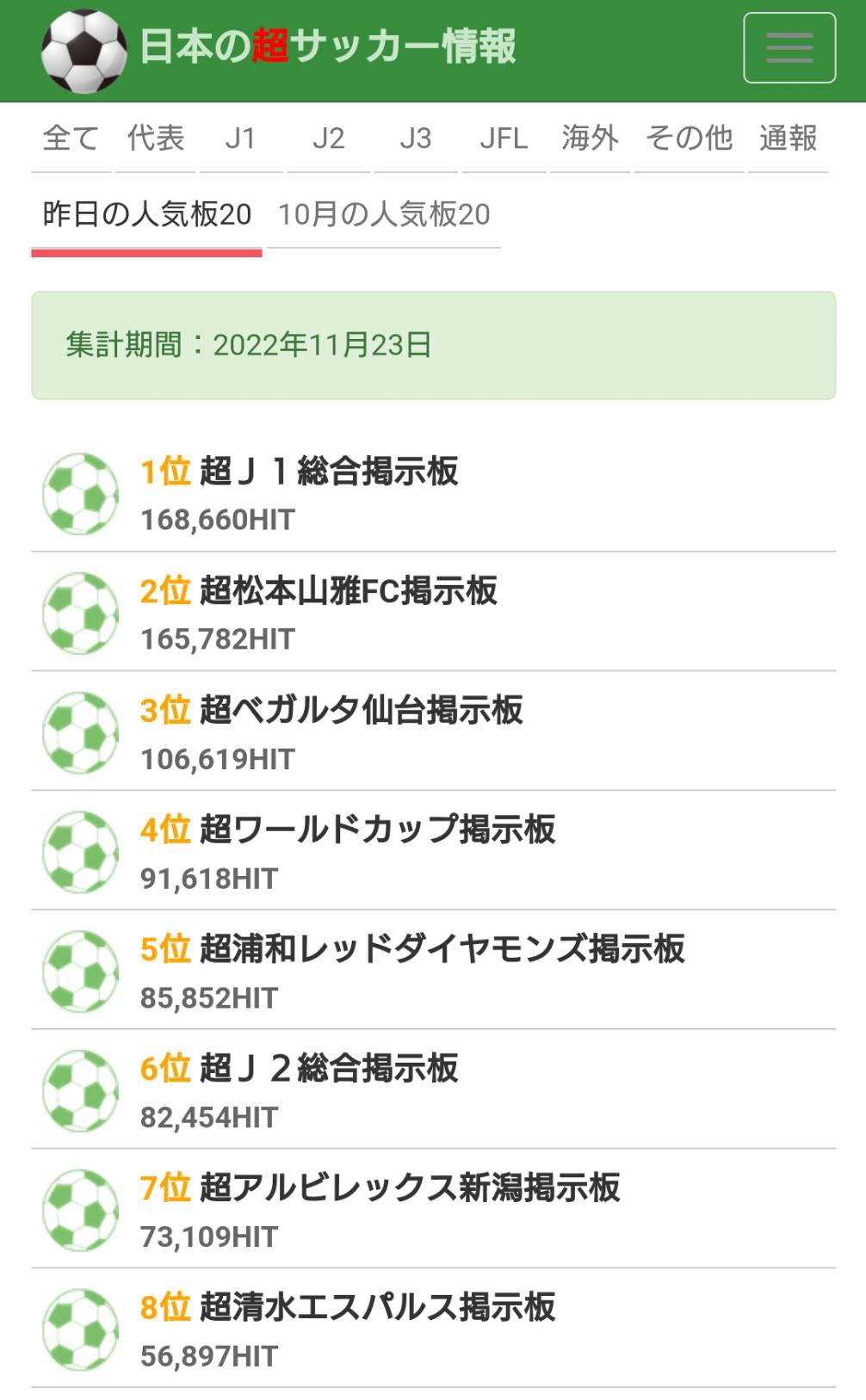Switch to the 代表 tab

tap(156, 139)
